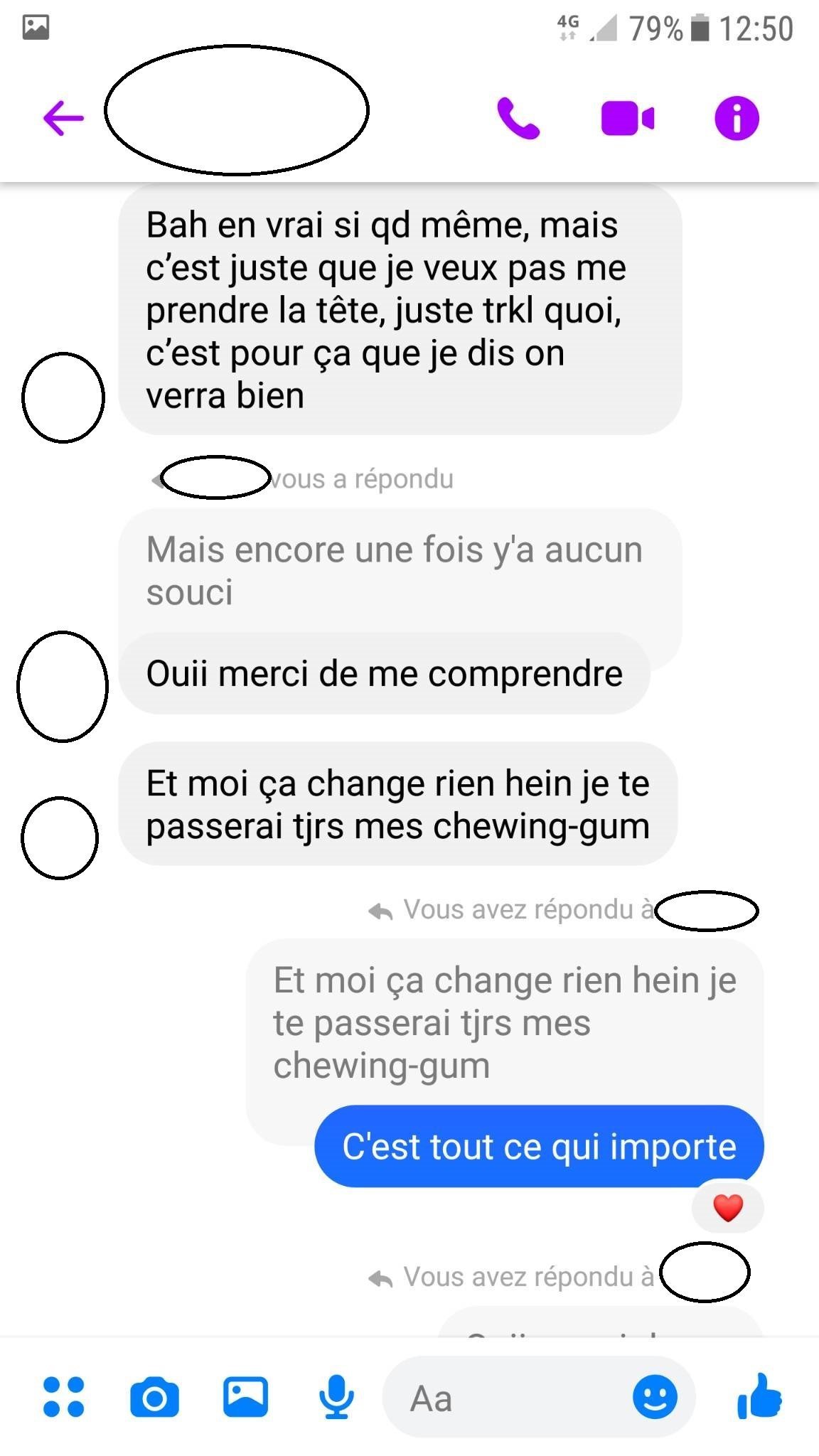Start a voice call
Image resolution: width=819 pixels, height=1456 pixels.
click(x=518, y=118)
